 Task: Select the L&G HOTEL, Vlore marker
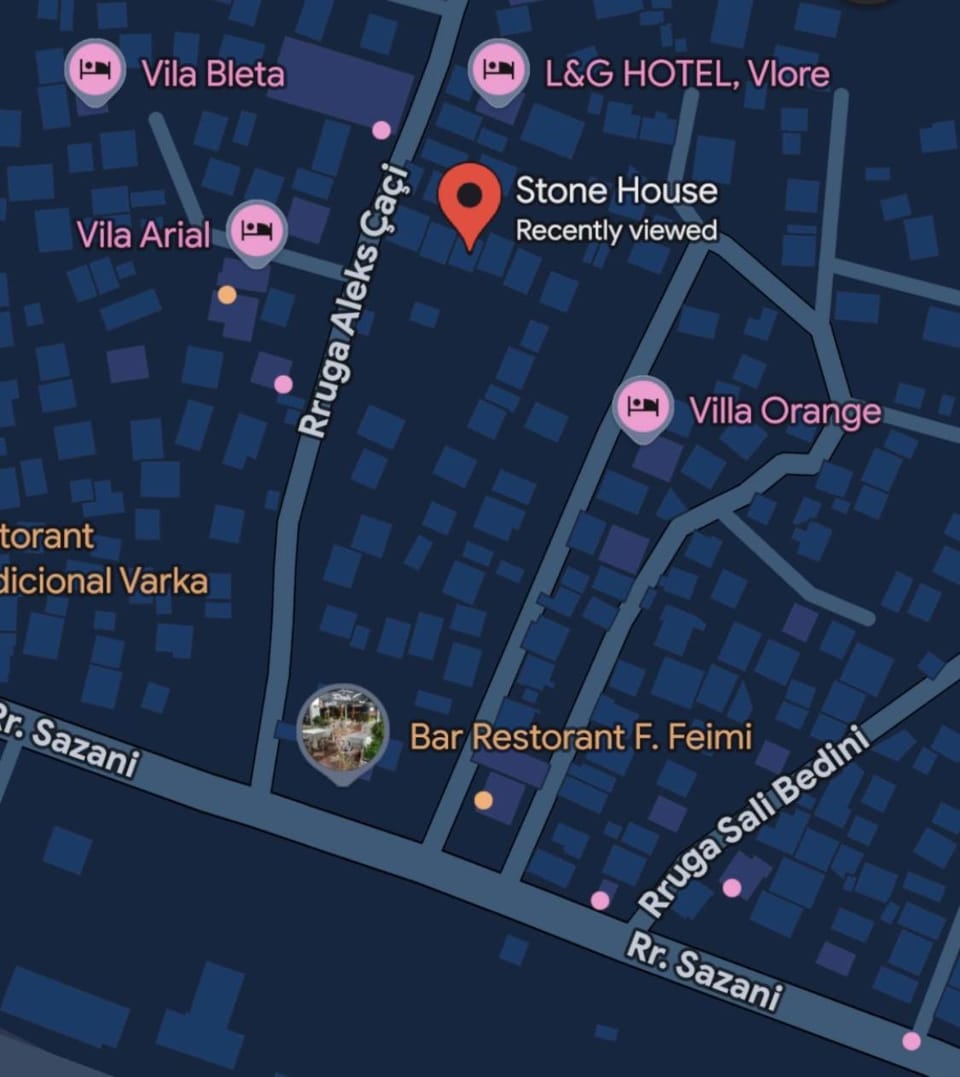pyautogui.click(x=498, y=69)
